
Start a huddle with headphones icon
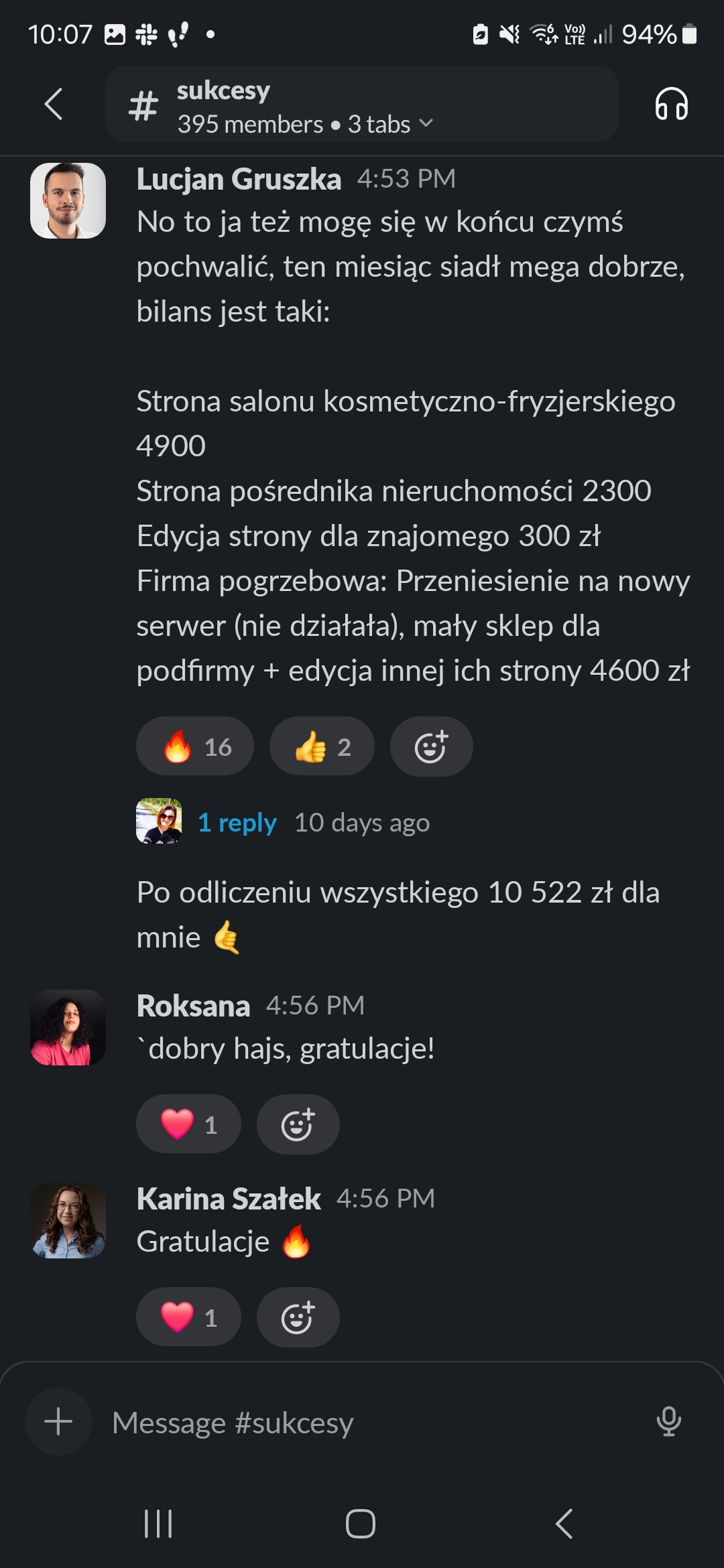[671, 105]
